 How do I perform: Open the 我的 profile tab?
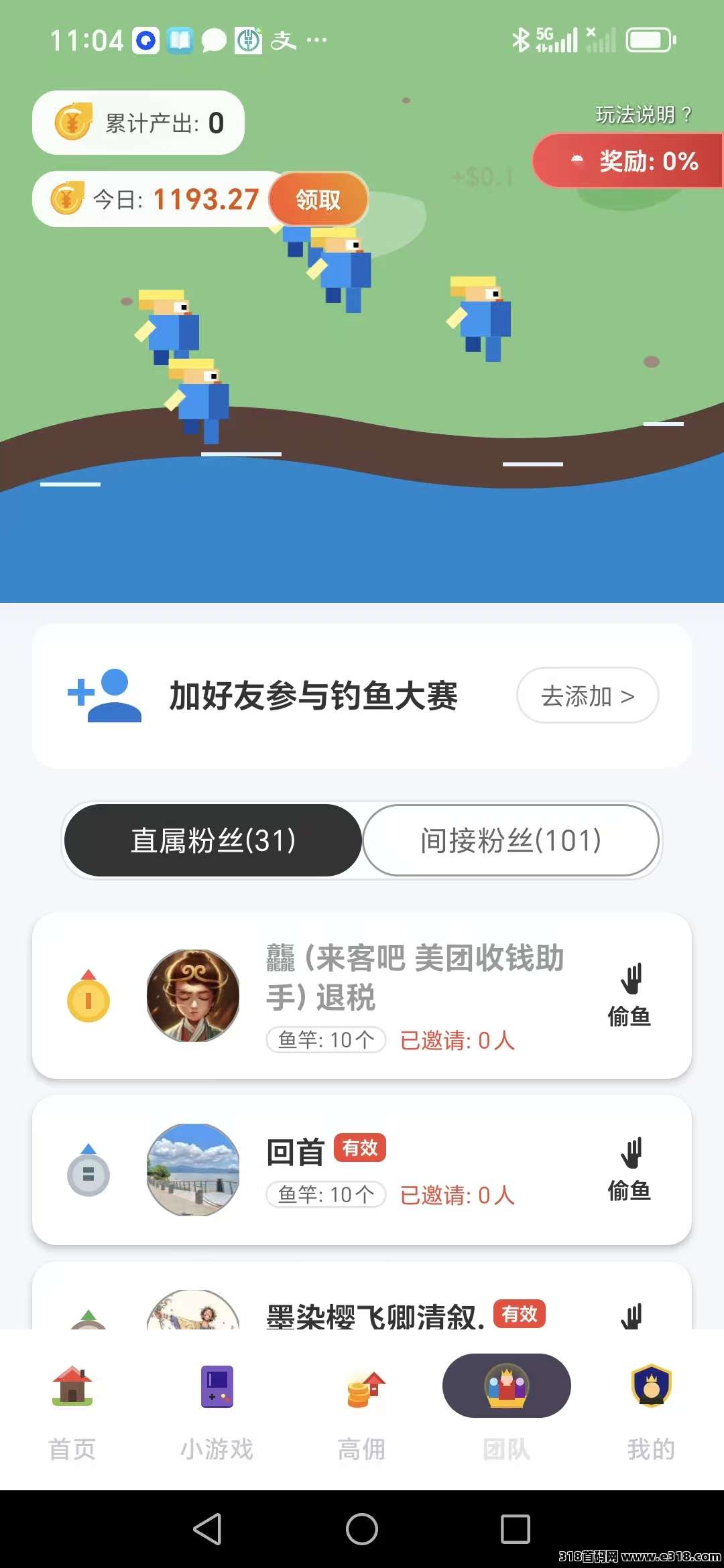click(651, 1406)
